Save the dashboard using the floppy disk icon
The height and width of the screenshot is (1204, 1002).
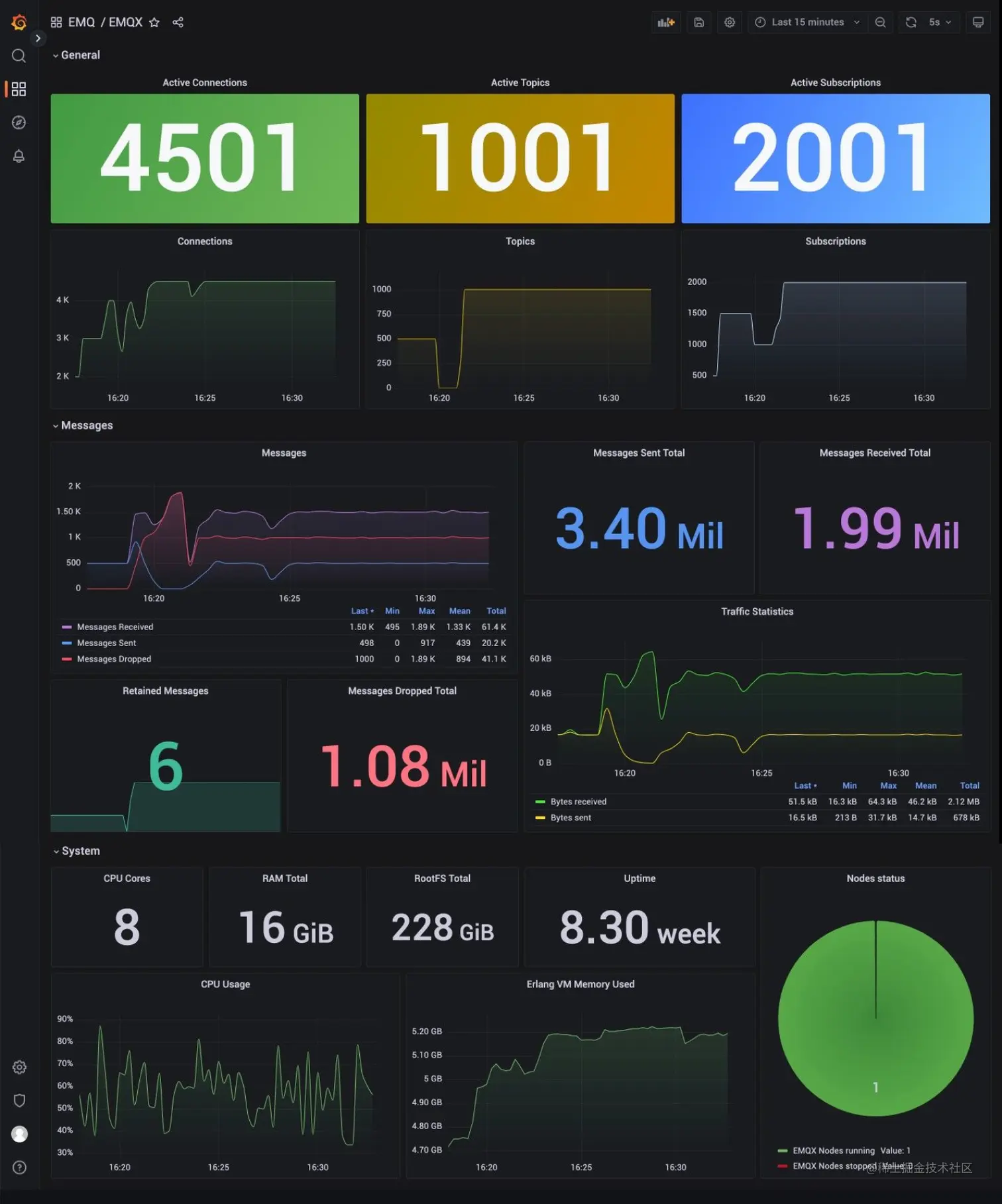[x=698, y=22]
